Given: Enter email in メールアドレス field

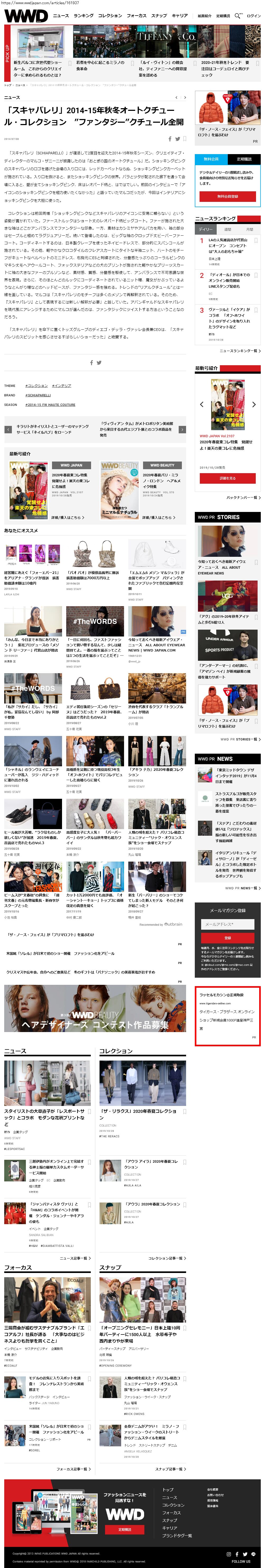Looking at the screenshot, I should 227,925.
